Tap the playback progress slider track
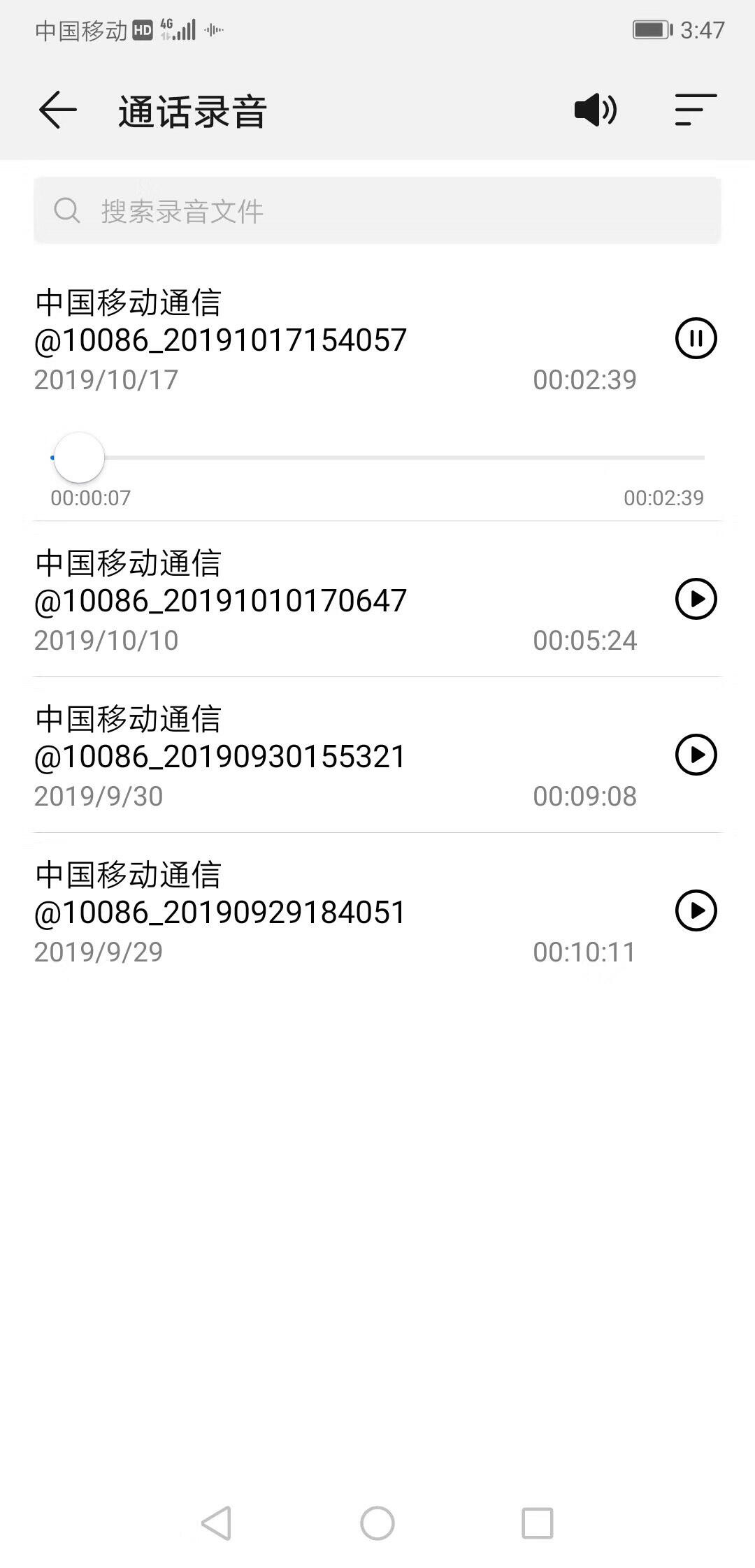 coord(377,458)
